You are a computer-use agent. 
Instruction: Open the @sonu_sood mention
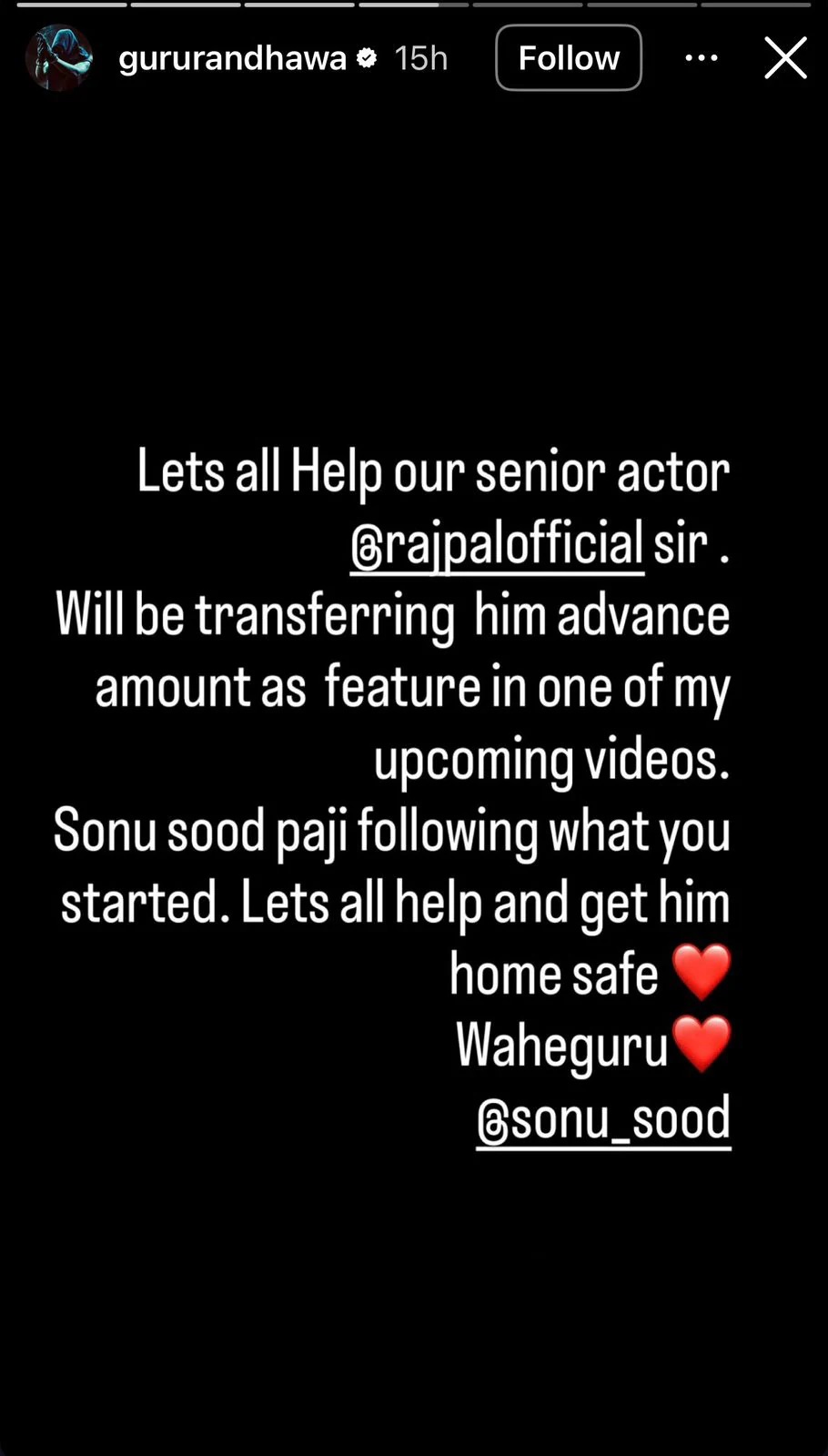click(603, 1119)
